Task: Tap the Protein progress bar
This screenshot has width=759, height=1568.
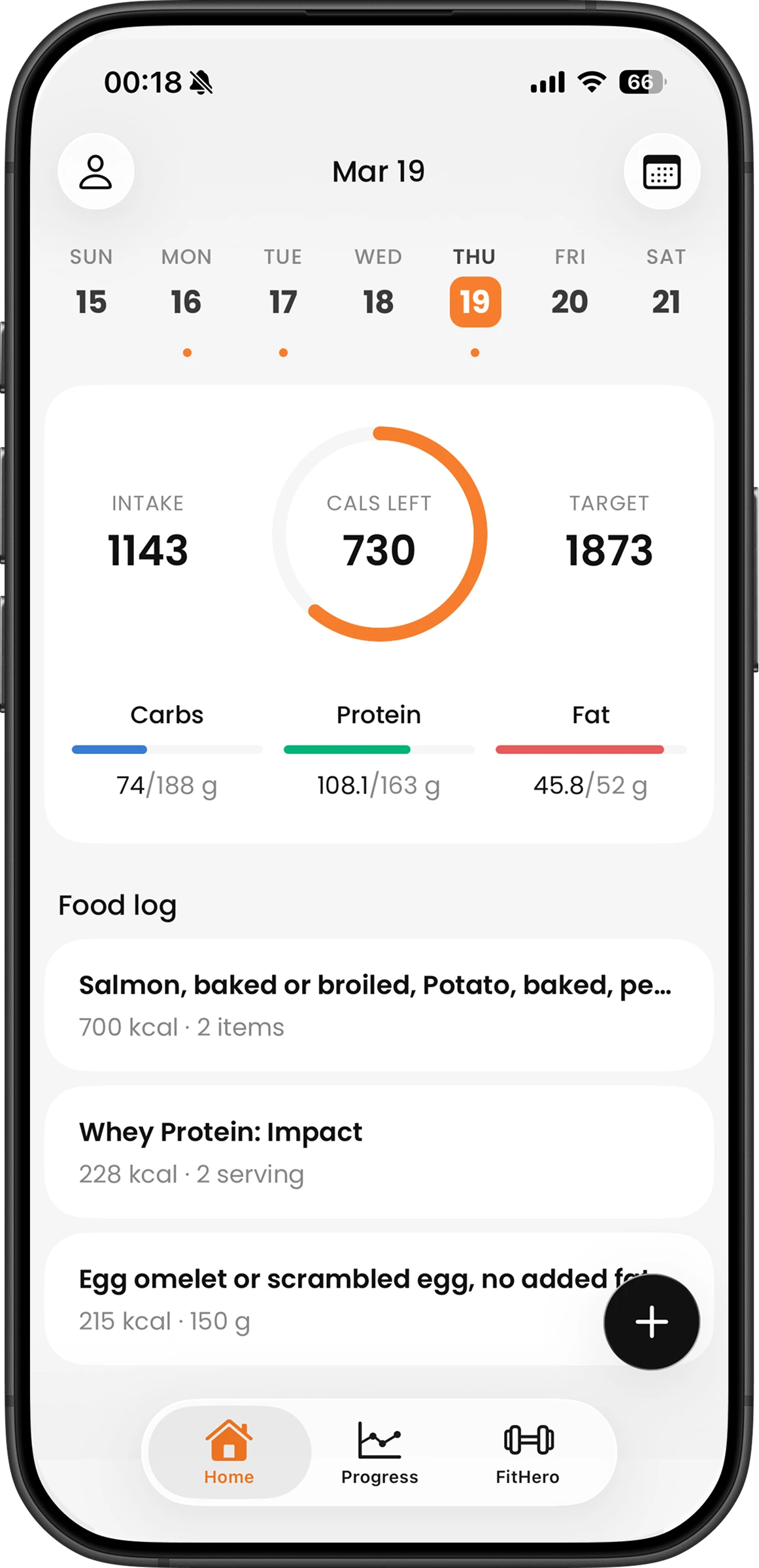Action: pyautogui.click(x=379, y=749)
